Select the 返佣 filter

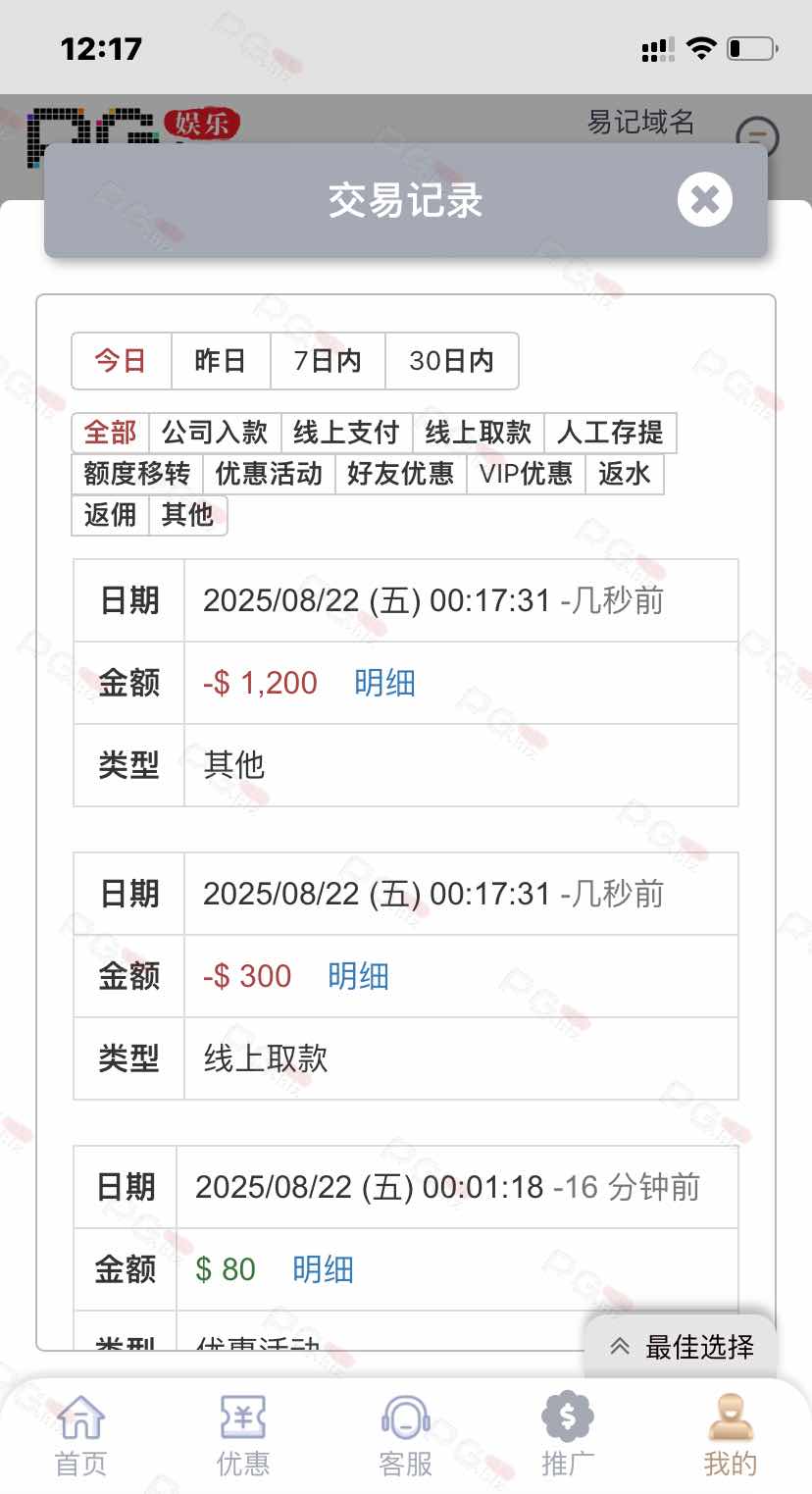pos(110,515)
